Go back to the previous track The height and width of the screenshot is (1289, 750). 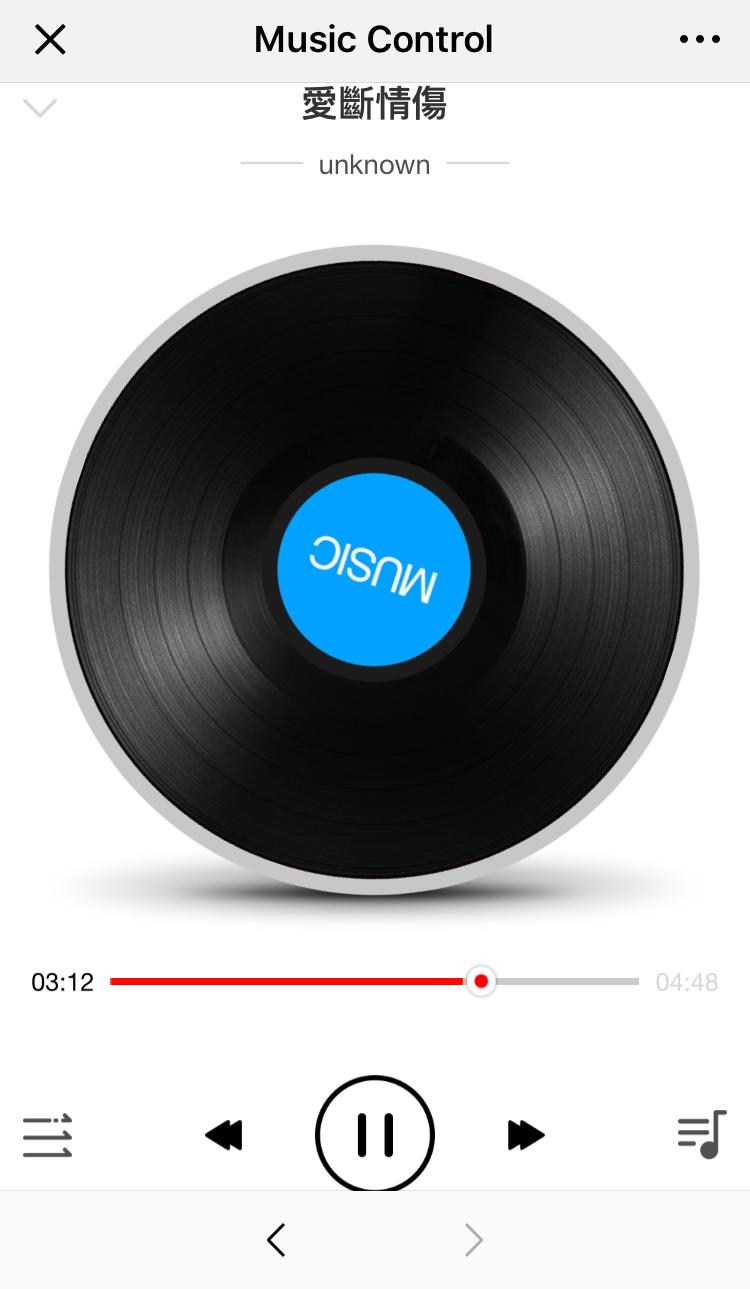click(224, 1135)
